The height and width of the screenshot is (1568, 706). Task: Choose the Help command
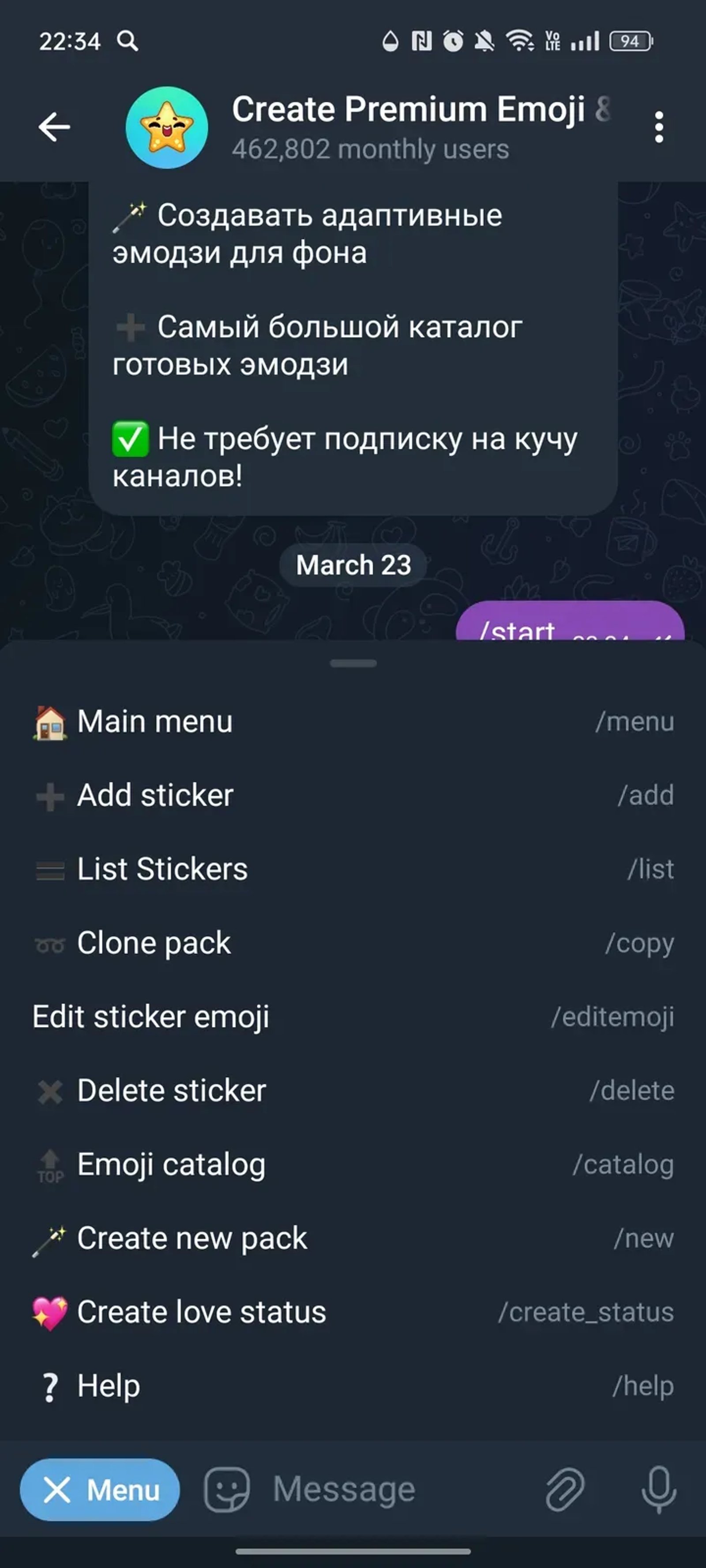click(x=353, y=1386)
